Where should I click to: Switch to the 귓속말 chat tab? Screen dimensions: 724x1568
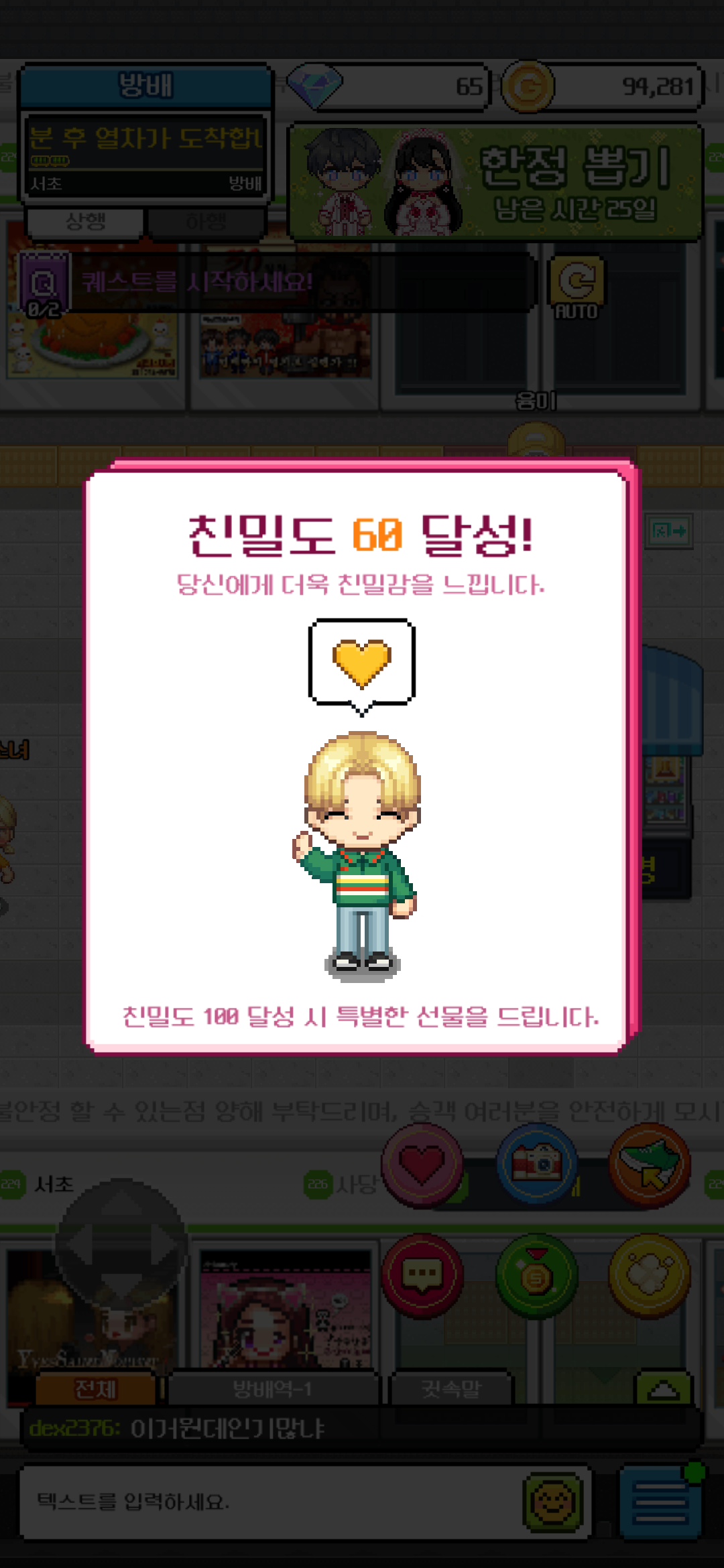coord(450,1388)
